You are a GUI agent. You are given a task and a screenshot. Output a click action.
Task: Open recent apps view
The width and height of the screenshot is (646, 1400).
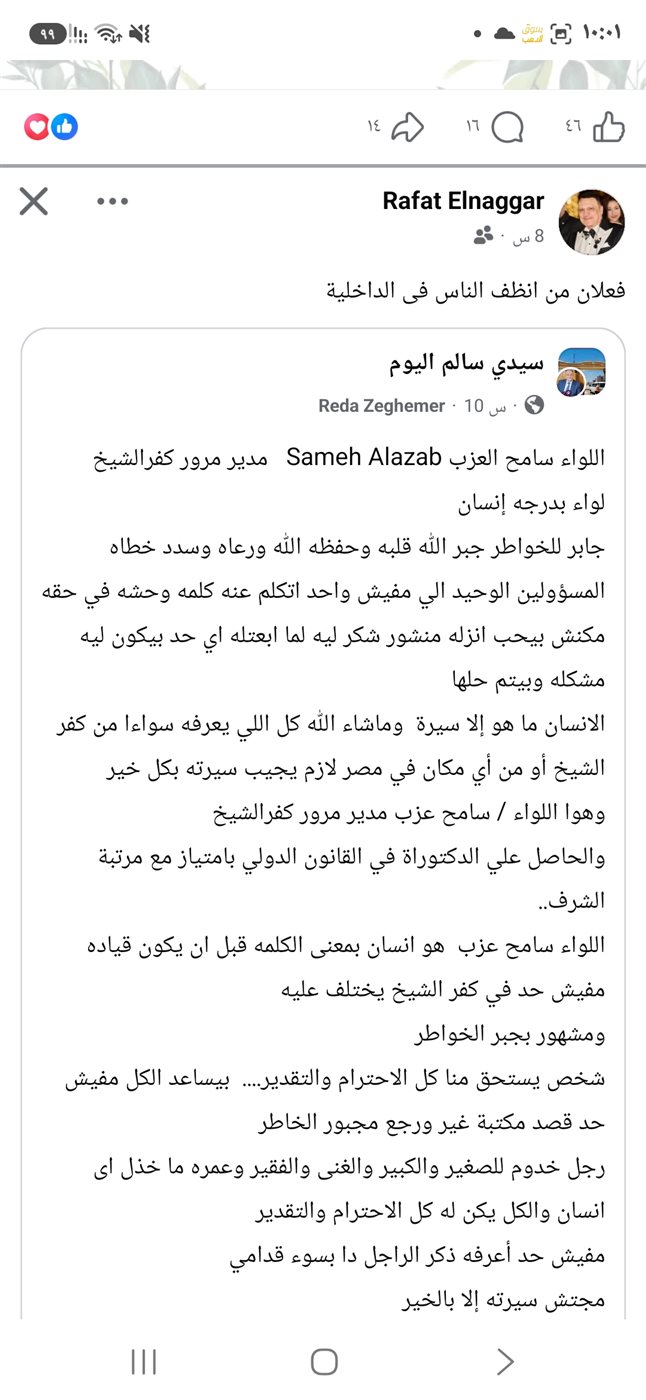point(144,1361)
